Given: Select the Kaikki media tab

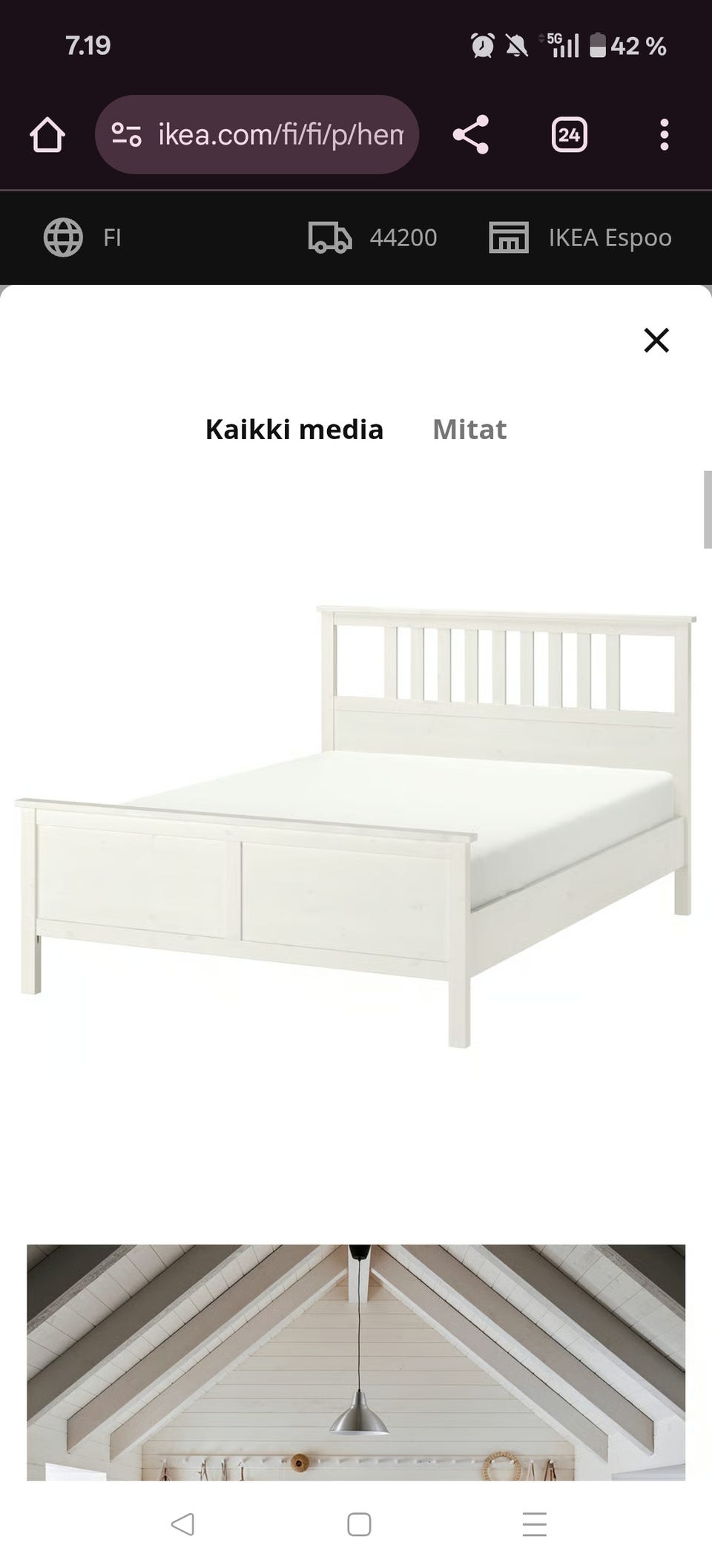Looking at the screenshot, I should (x=294, y=429).
